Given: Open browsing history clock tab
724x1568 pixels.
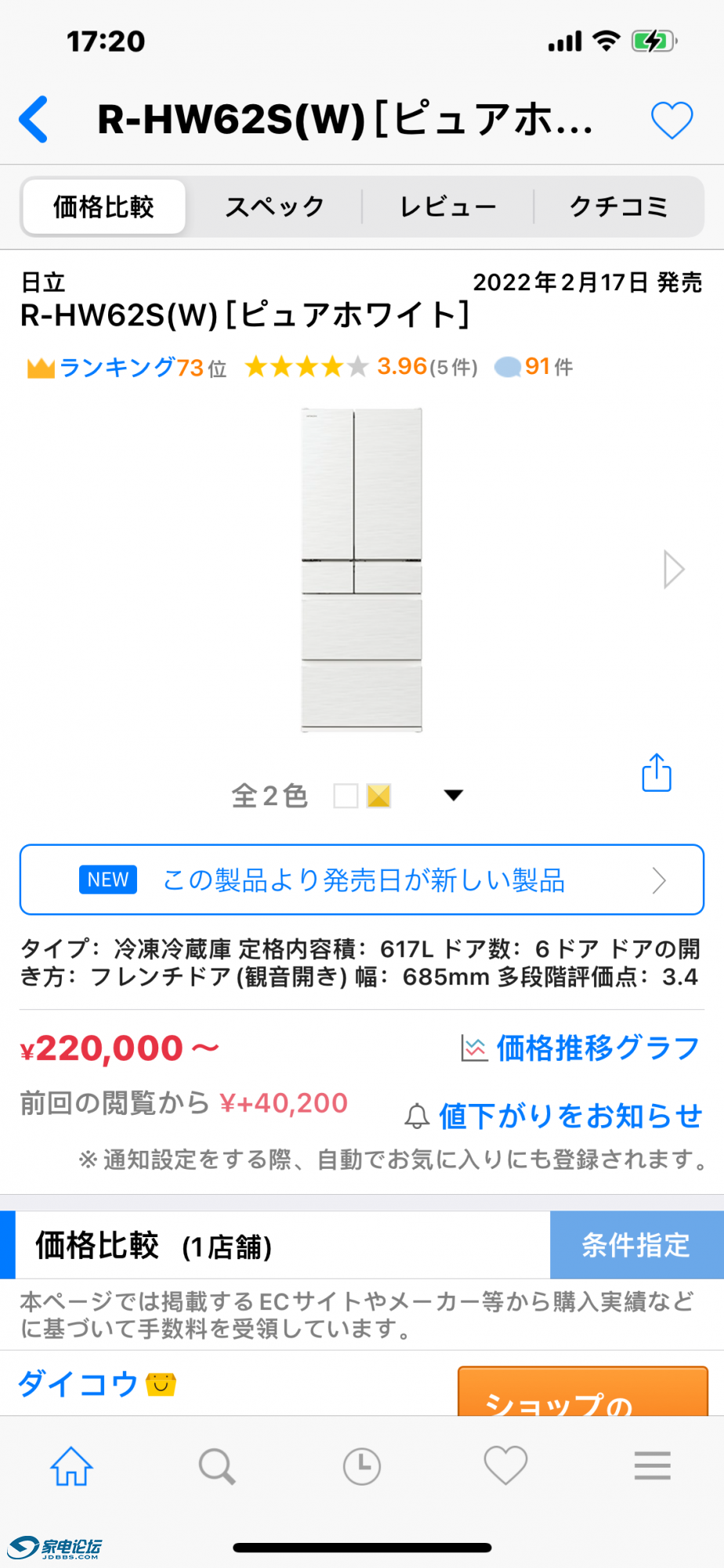Looking at the screenshot, I should point(361,1465).
